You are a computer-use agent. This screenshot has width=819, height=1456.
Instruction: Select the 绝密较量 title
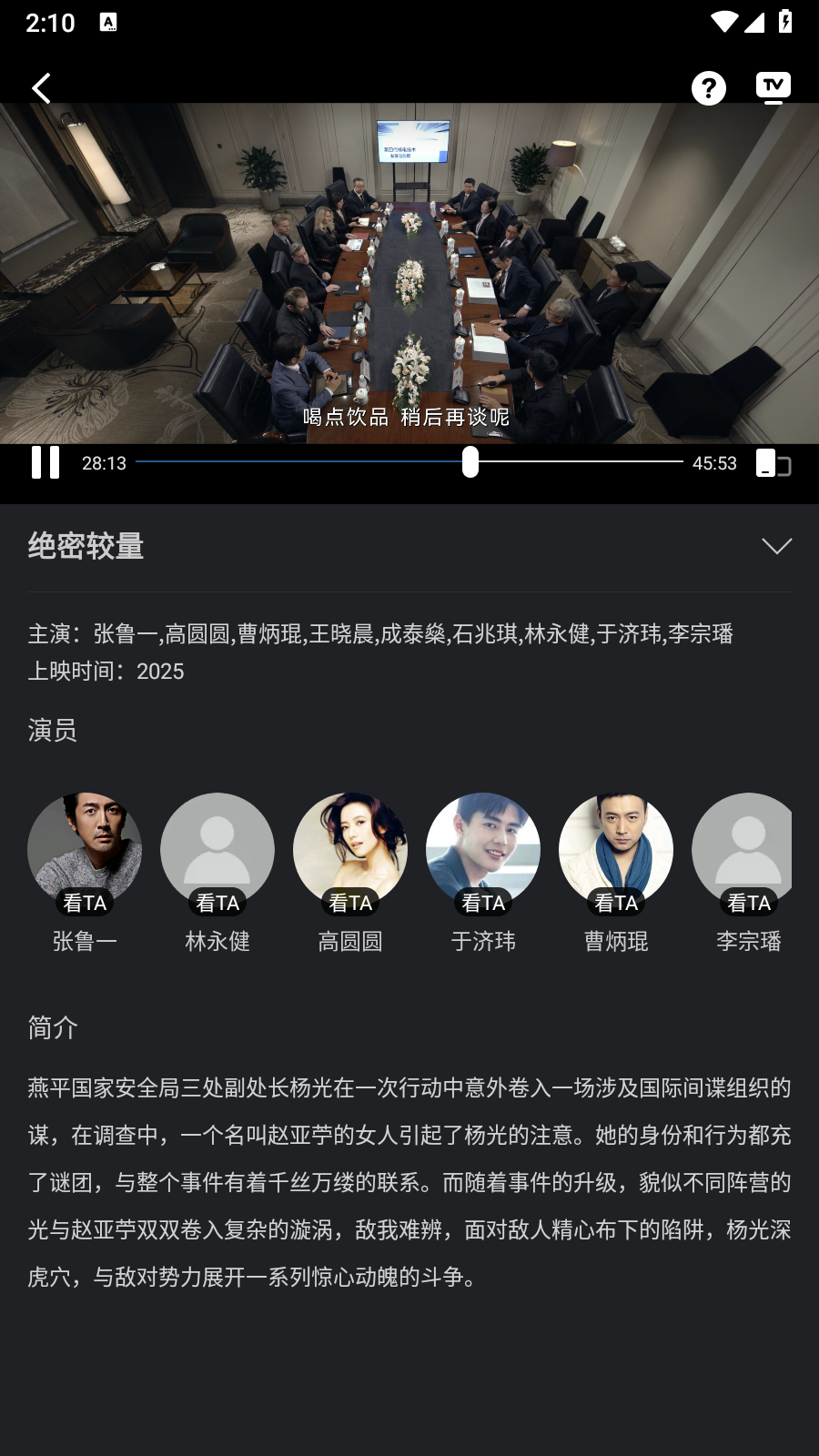pos(86,546)
